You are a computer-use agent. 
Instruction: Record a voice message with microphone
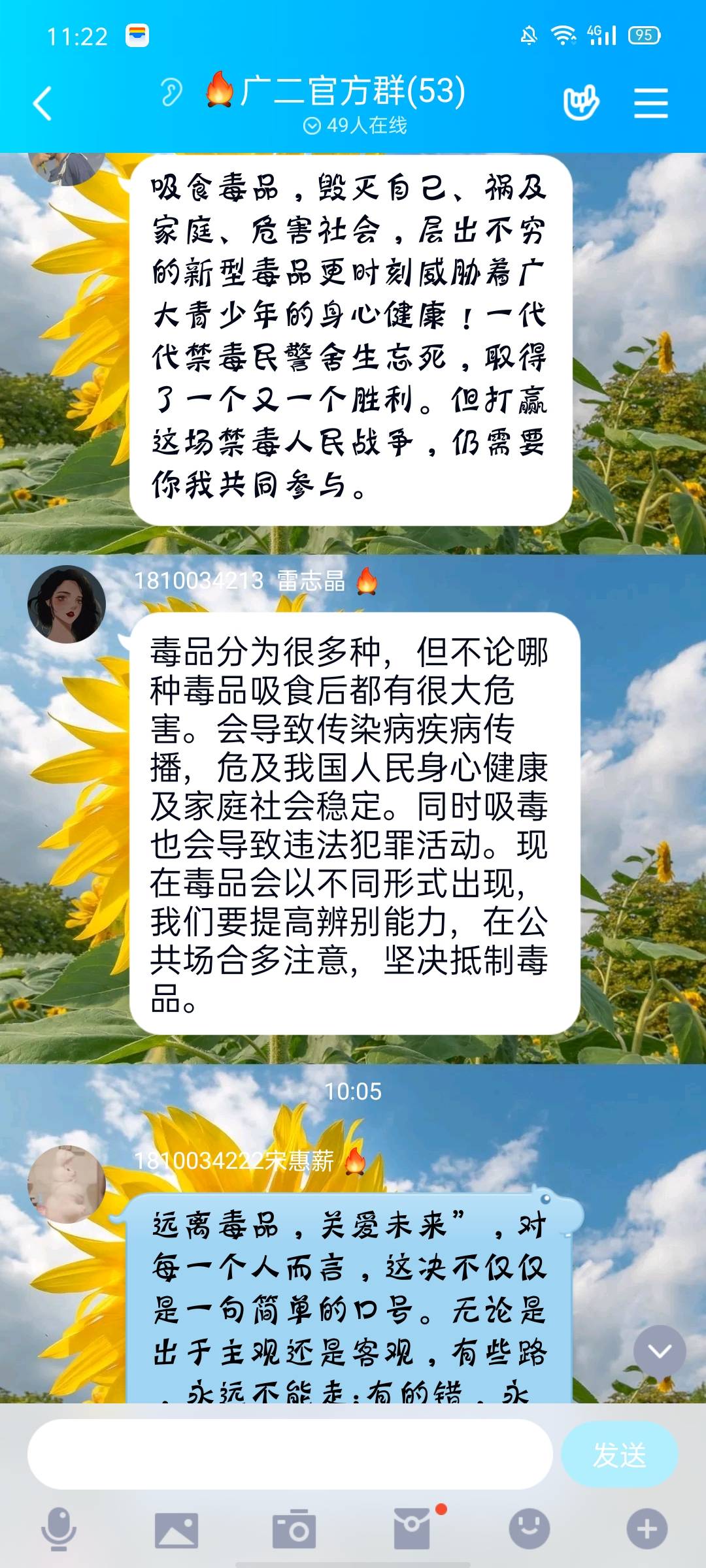click(x=59, y=1529)
